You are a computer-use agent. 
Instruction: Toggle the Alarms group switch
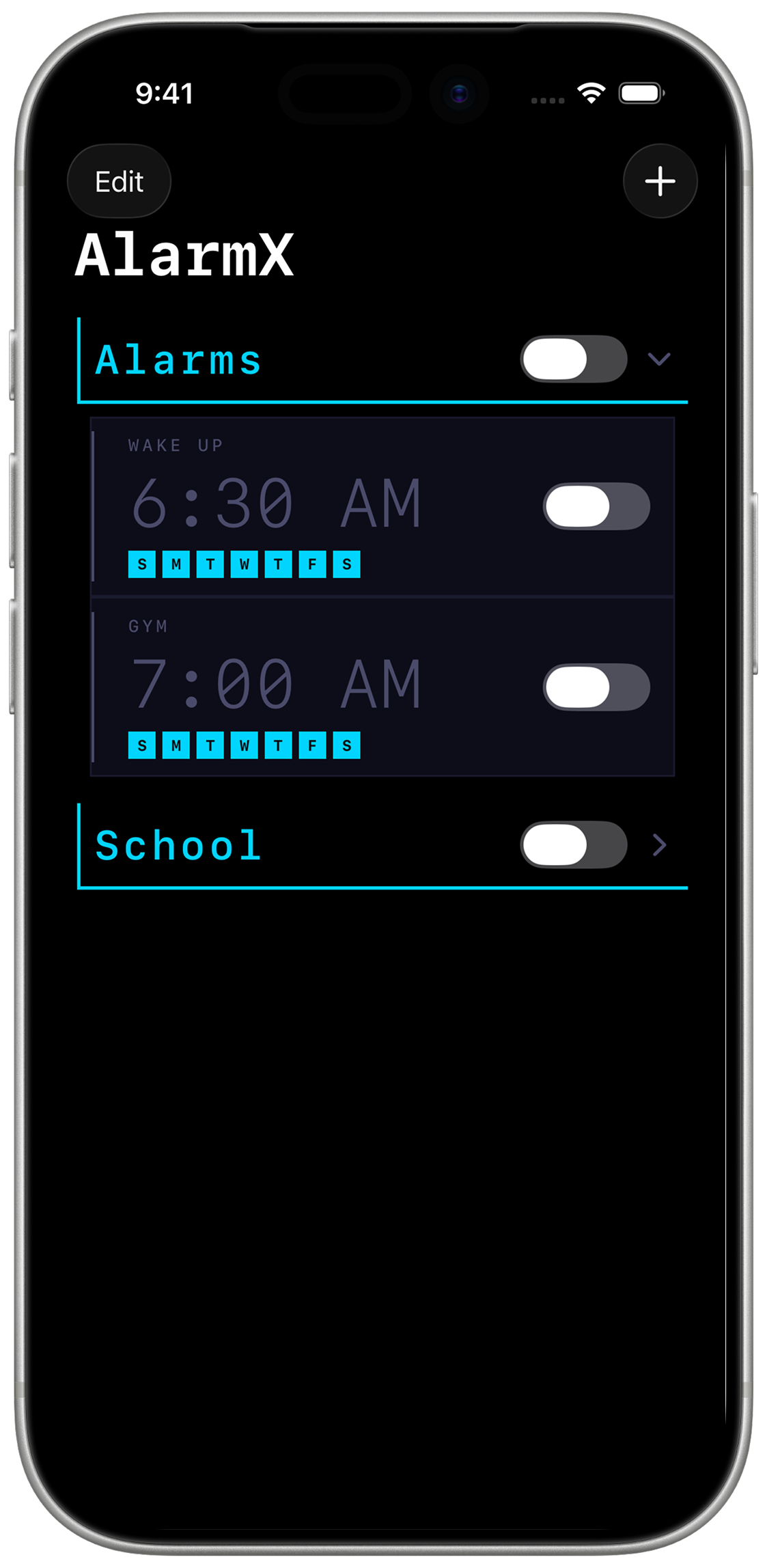(574, 359)
